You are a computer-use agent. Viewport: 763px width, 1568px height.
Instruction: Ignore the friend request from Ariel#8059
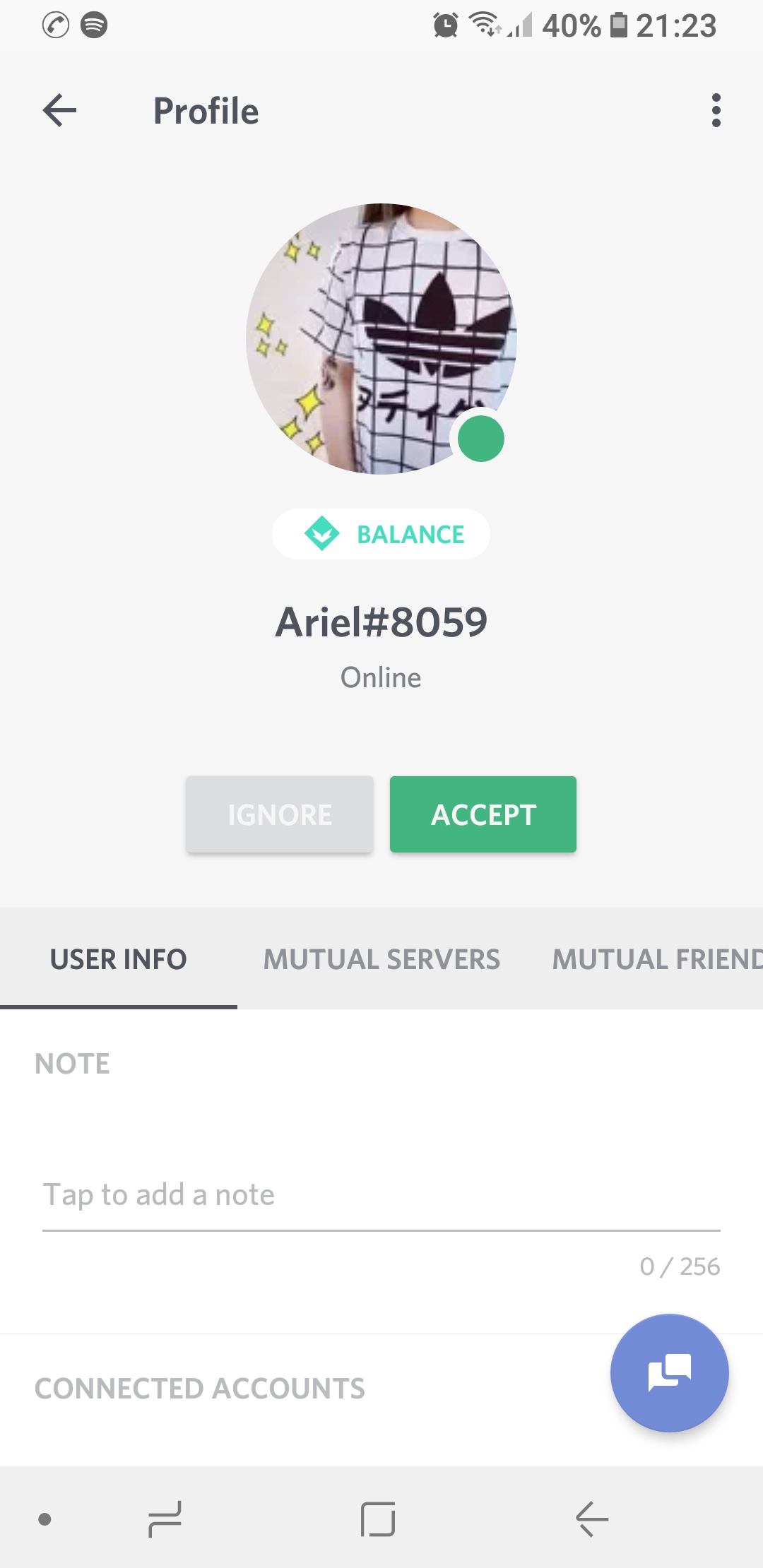(x=280, y=814)
